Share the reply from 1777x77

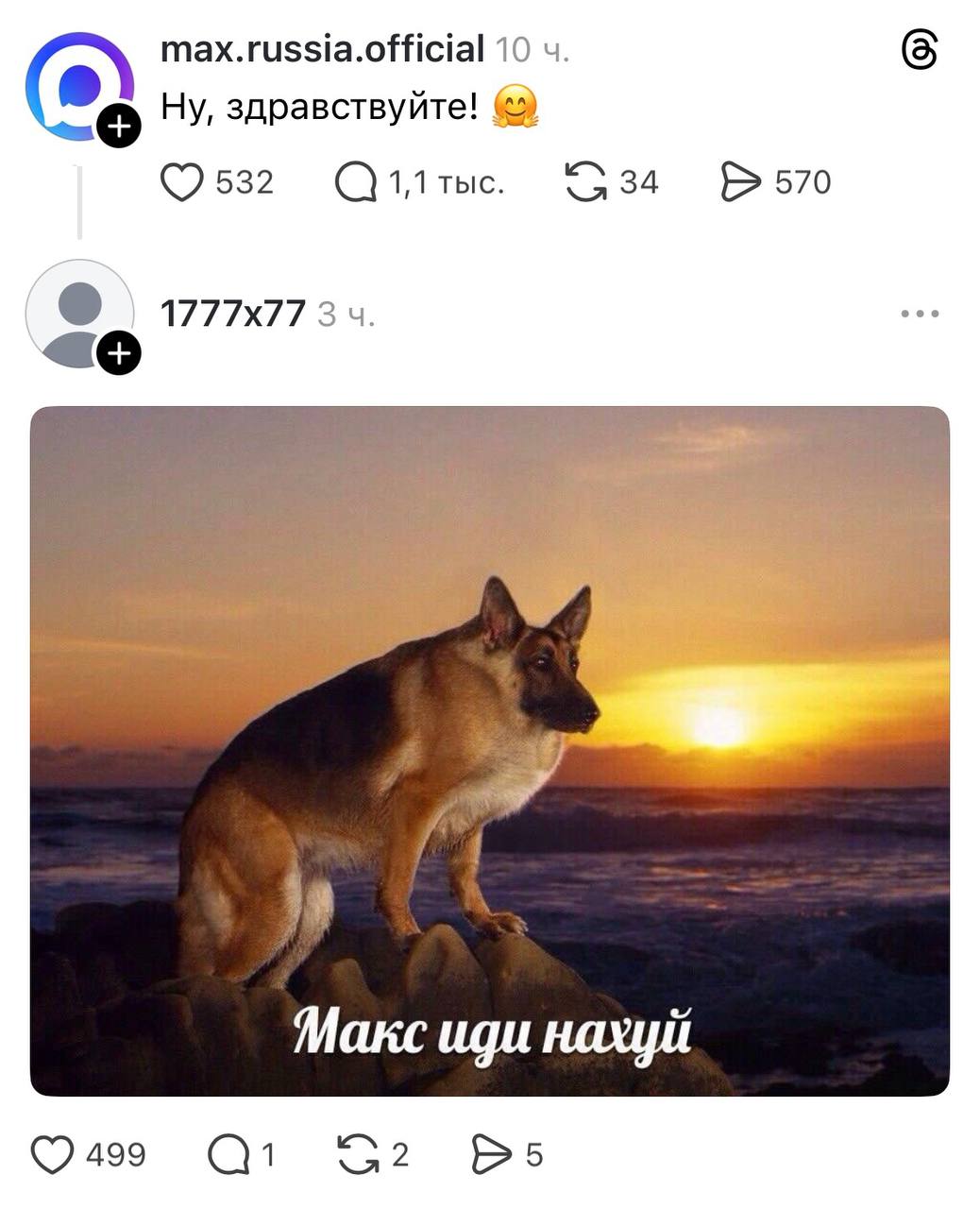[x=491, y=1154]
